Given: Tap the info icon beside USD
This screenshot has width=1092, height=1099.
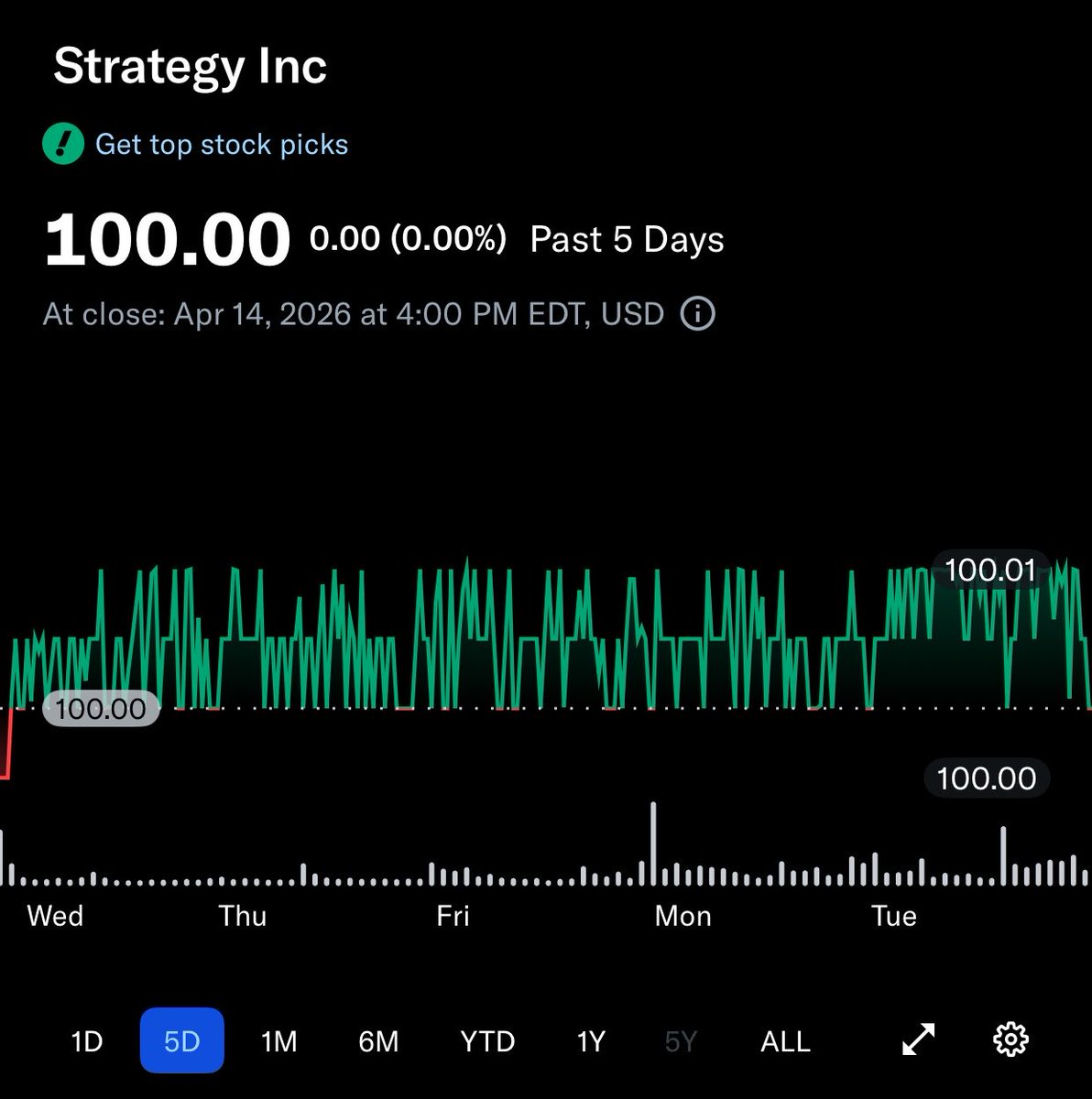Looking at the screenshot, I should click(697, 314).
